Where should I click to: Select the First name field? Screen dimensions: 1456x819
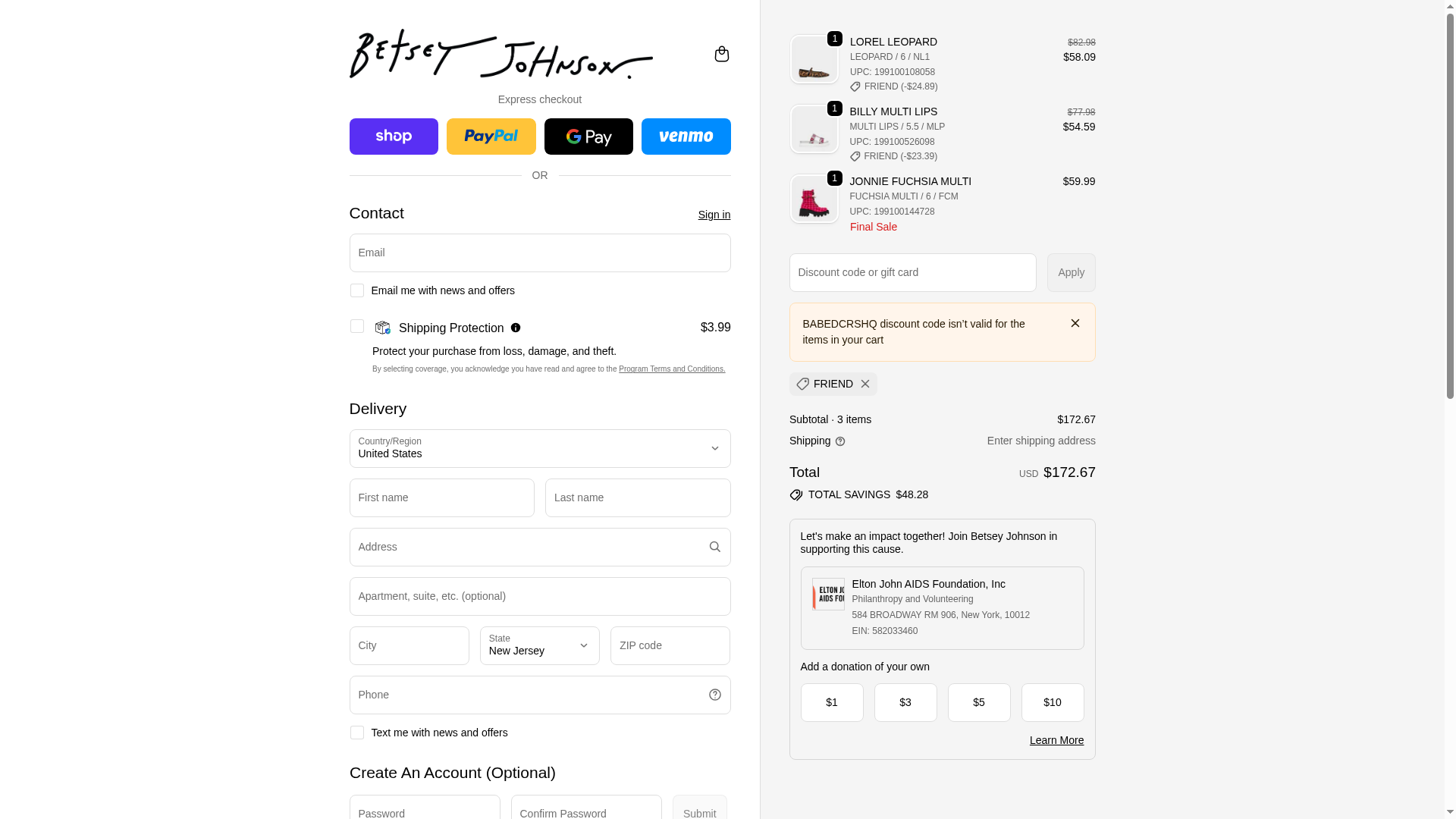441,497
